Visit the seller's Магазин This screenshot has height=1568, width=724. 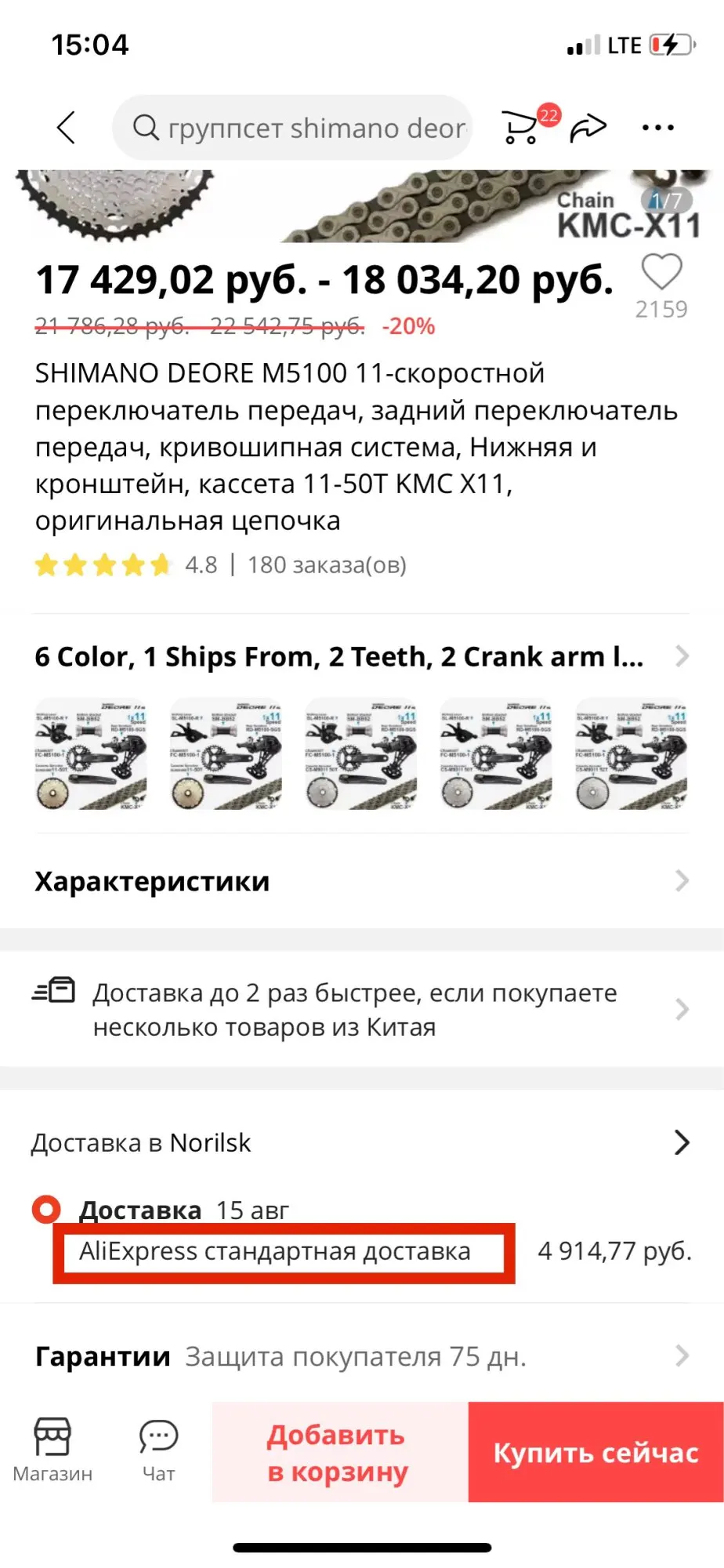pyautogui.click(x=52, y=1450)
